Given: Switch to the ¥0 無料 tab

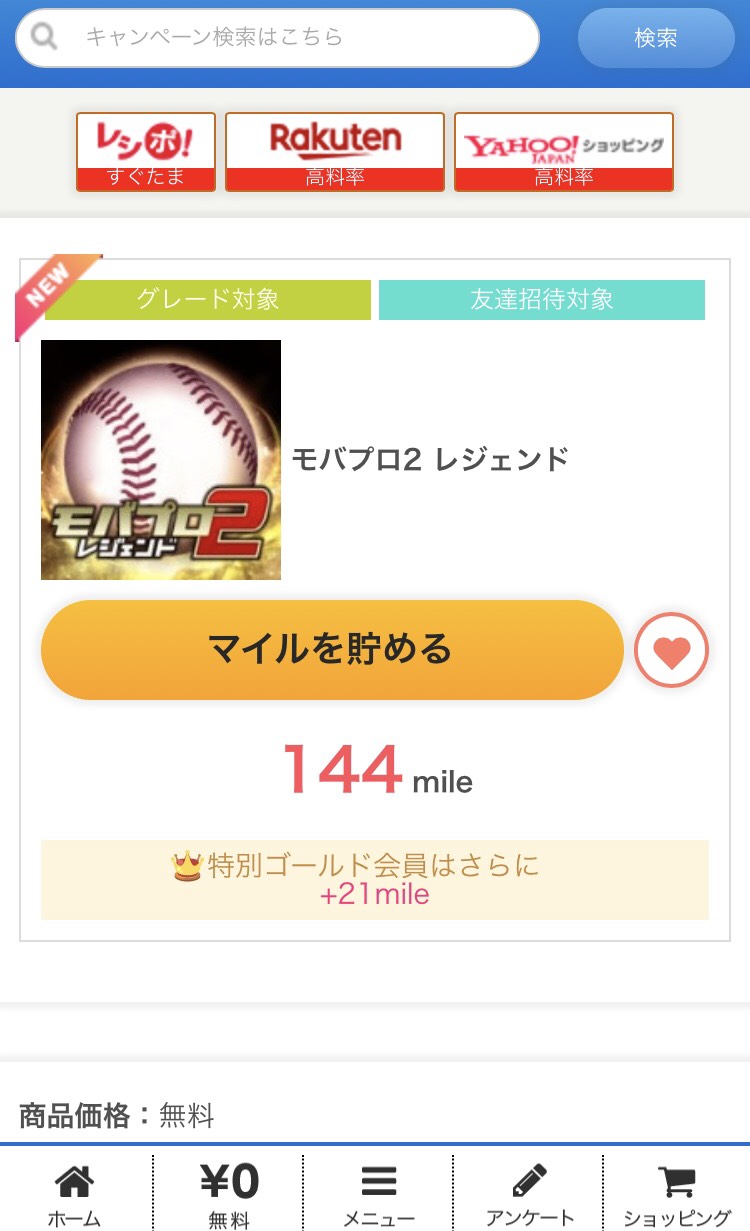Looking at the screenshot, I should [x=229, y=1193].
